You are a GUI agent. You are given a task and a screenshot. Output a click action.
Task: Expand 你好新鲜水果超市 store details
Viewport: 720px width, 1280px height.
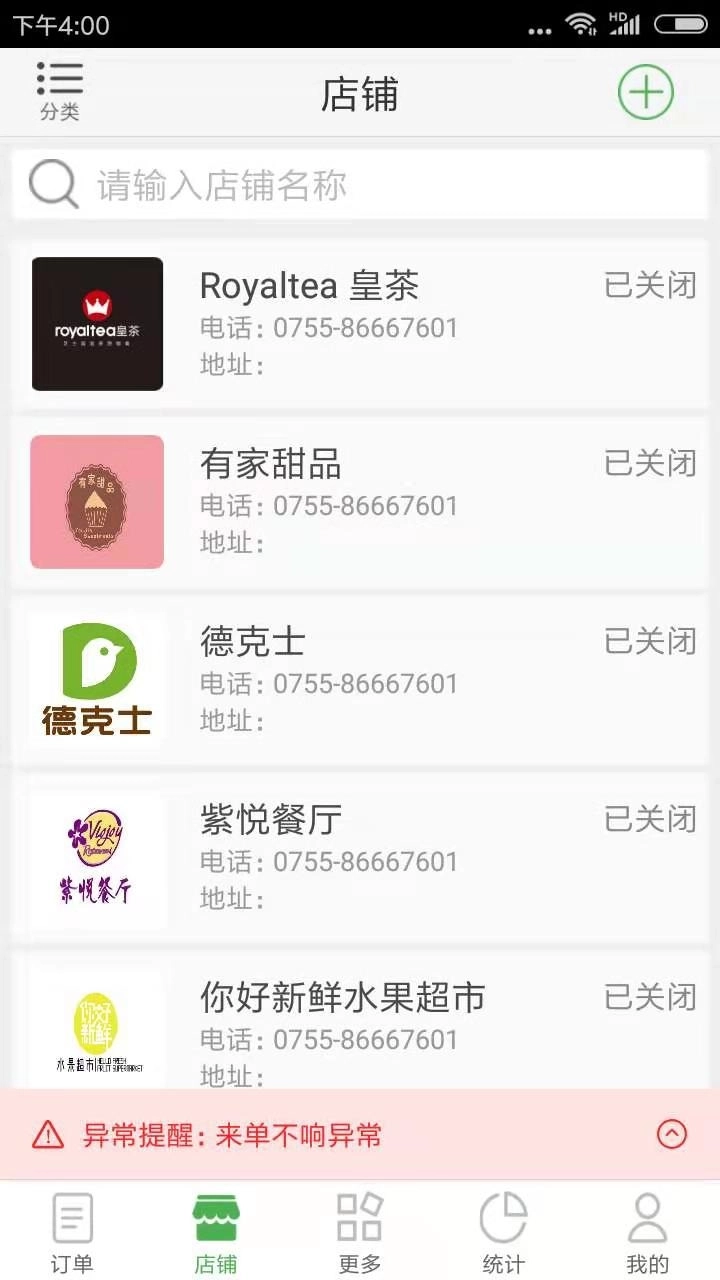click(x=360, y=1020)
